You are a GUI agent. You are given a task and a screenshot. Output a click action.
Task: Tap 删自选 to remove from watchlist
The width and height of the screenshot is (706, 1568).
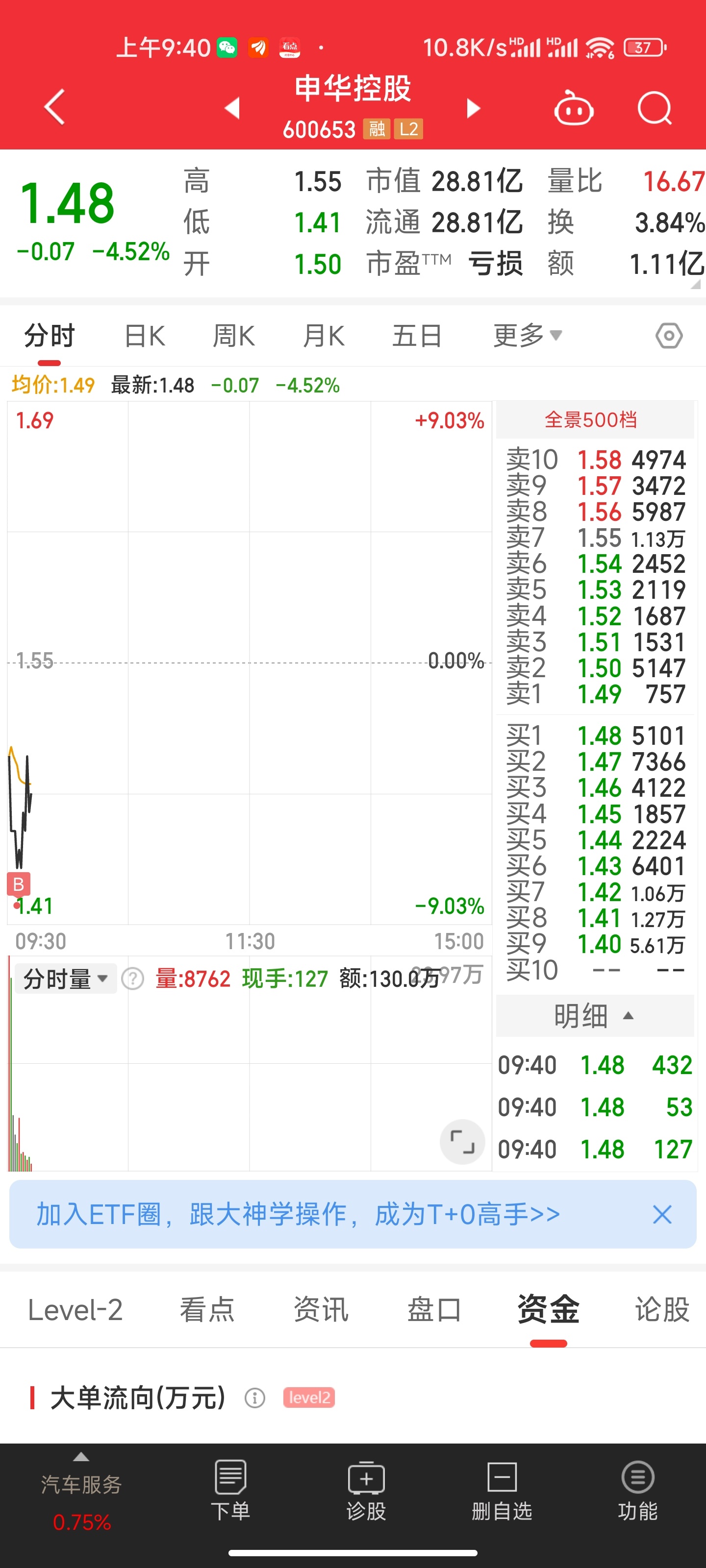click(502, 1492)
